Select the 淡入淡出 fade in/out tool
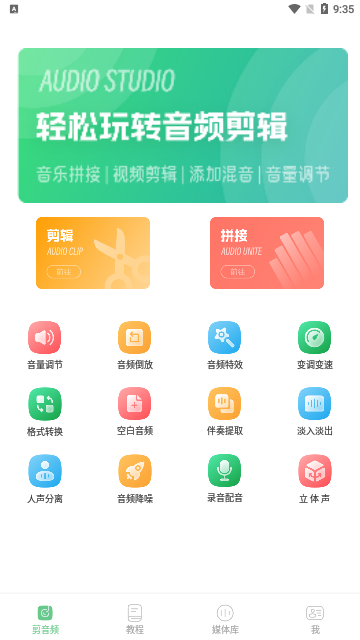 [x=315, y=412]
